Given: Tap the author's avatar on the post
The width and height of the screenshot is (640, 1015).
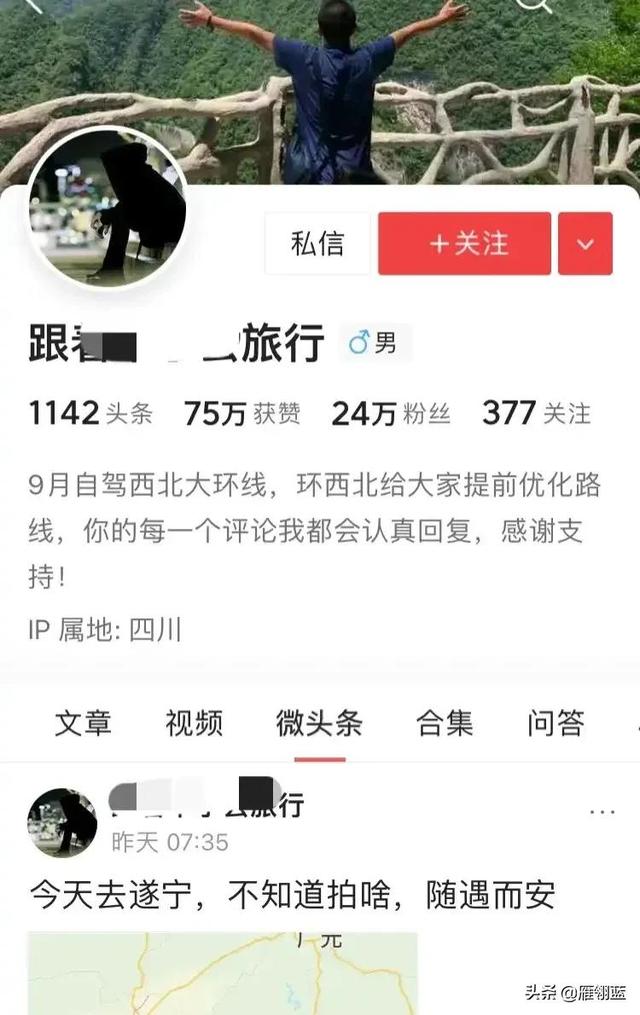Looking at the screenshot, I should point(62,822).
